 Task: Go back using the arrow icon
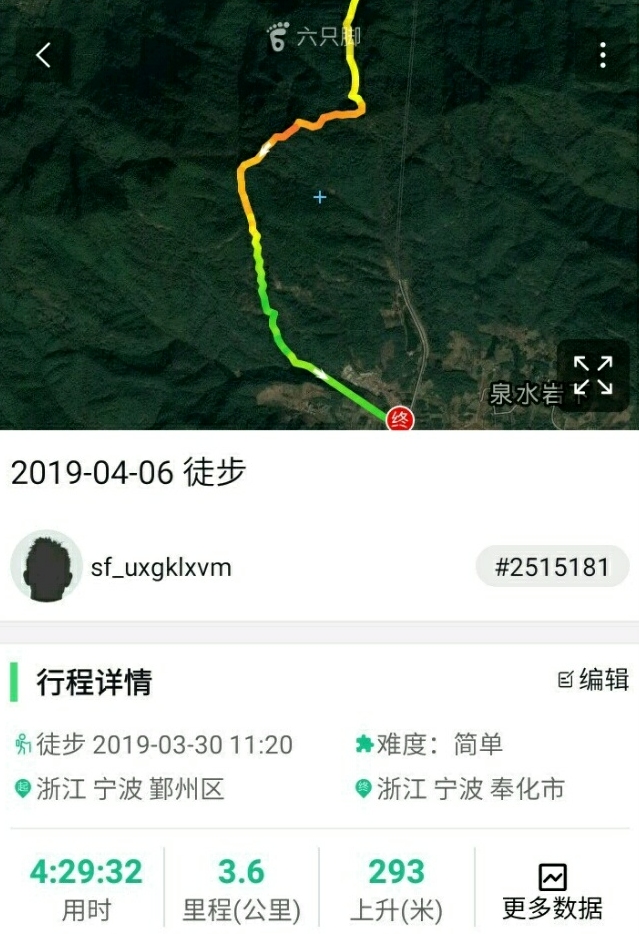[43, 55]
